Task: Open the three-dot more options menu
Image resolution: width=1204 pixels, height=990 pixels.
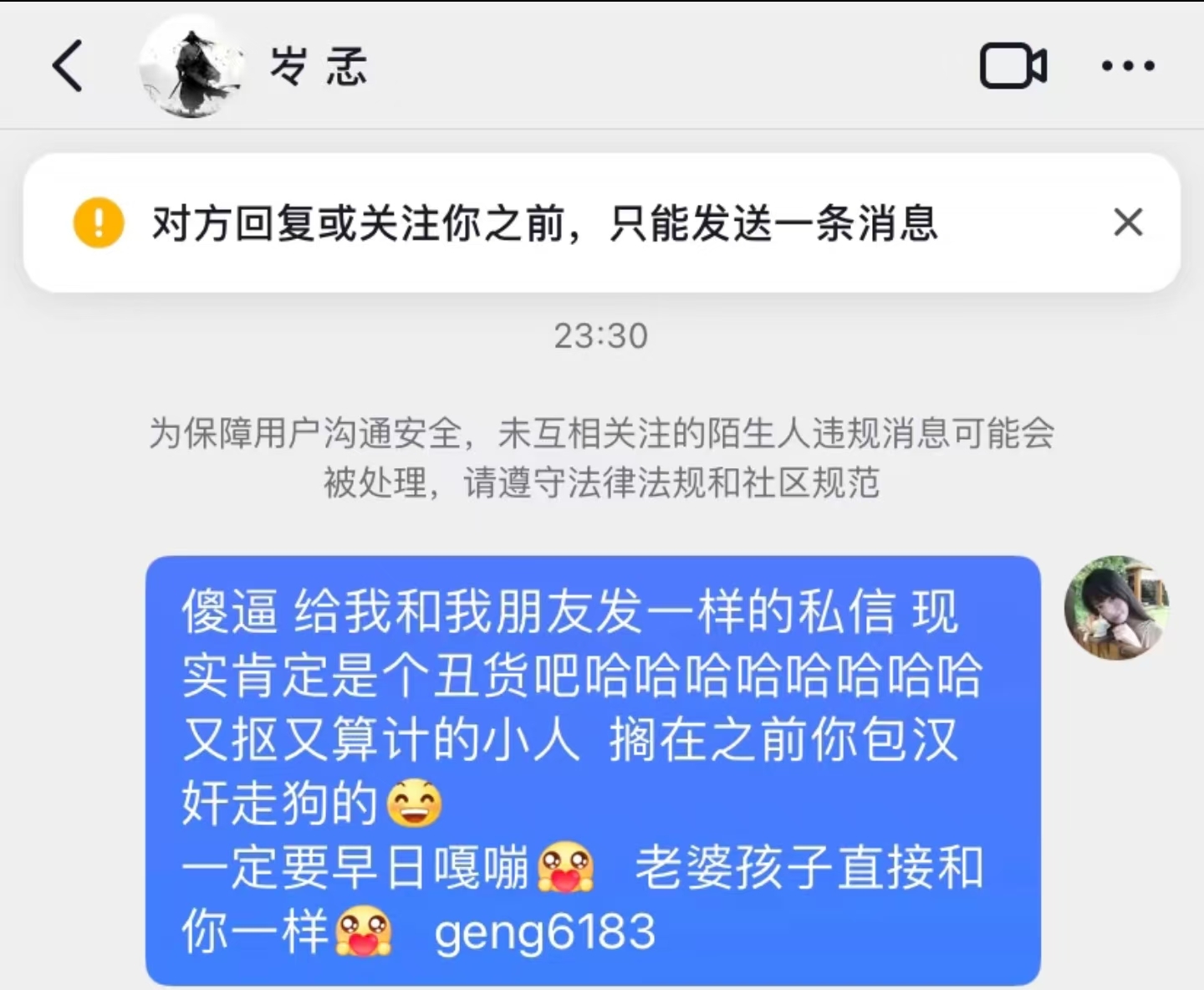Action: (x=1128, y=66)
